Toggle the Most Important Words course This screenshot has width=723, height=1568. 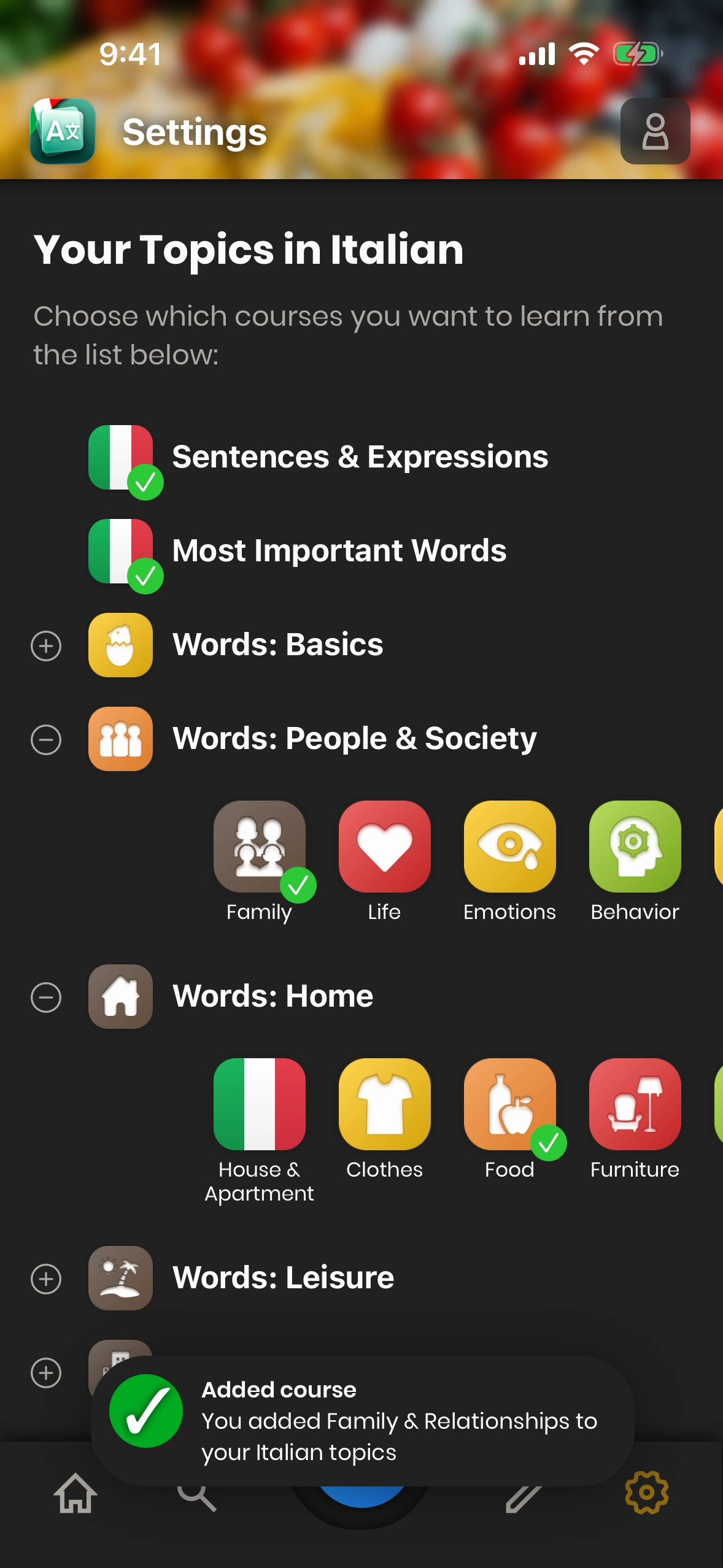click(120, 551)
